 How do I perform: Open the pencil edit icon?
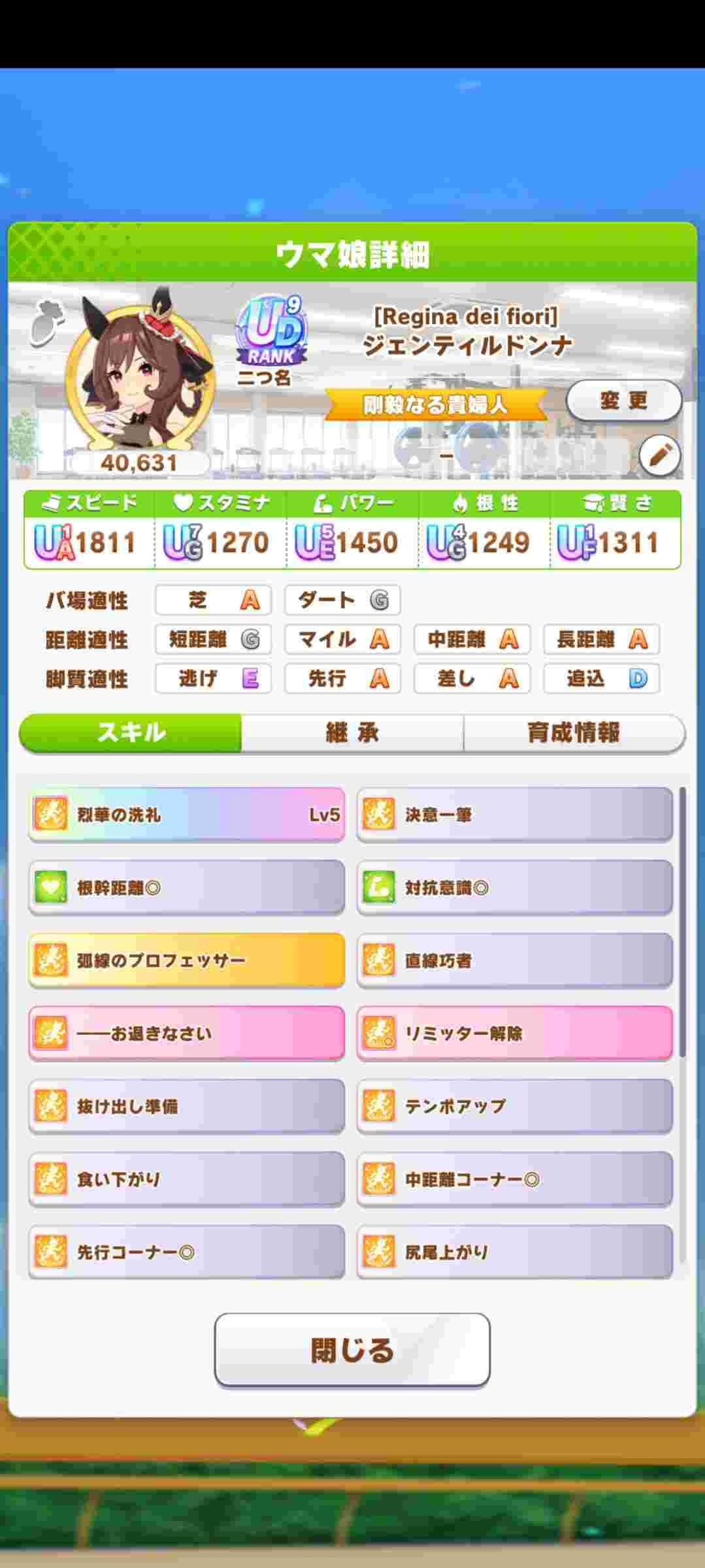tap(659, 455)
